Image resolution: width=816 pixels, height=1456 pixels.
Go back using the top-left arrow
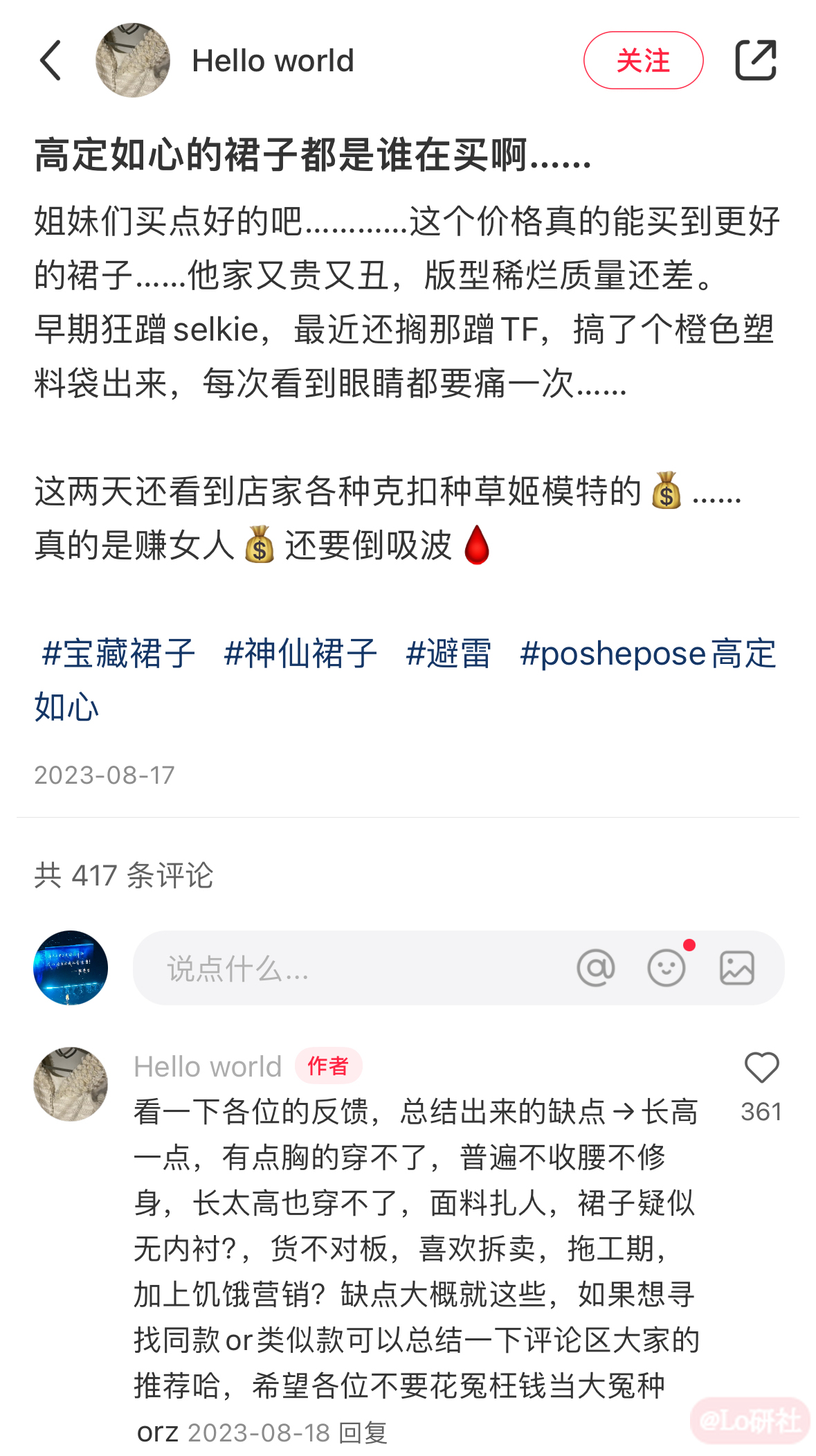(51, 61)
